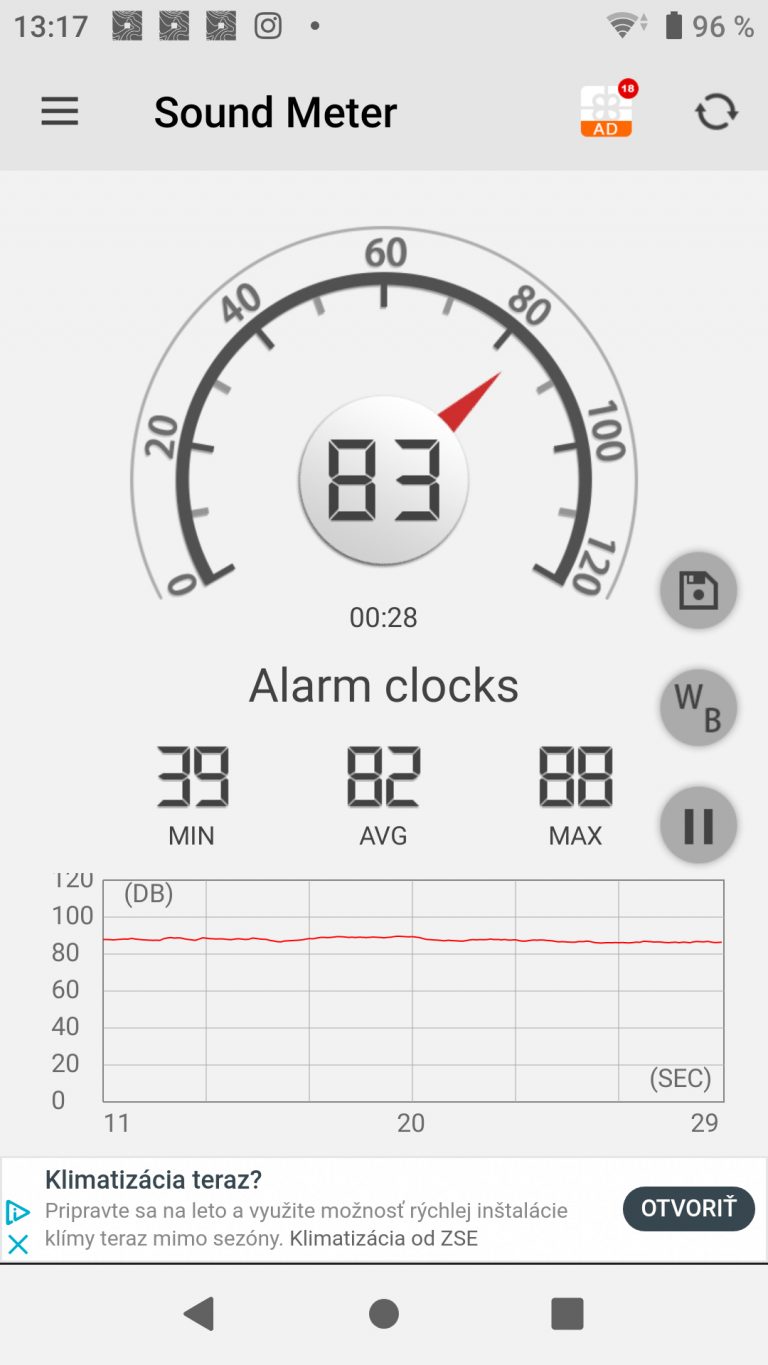Screen dimensions: 768x1365
Task: Tap OTVORIŤ on the Klimatizácia ad
Action: 688,1209
